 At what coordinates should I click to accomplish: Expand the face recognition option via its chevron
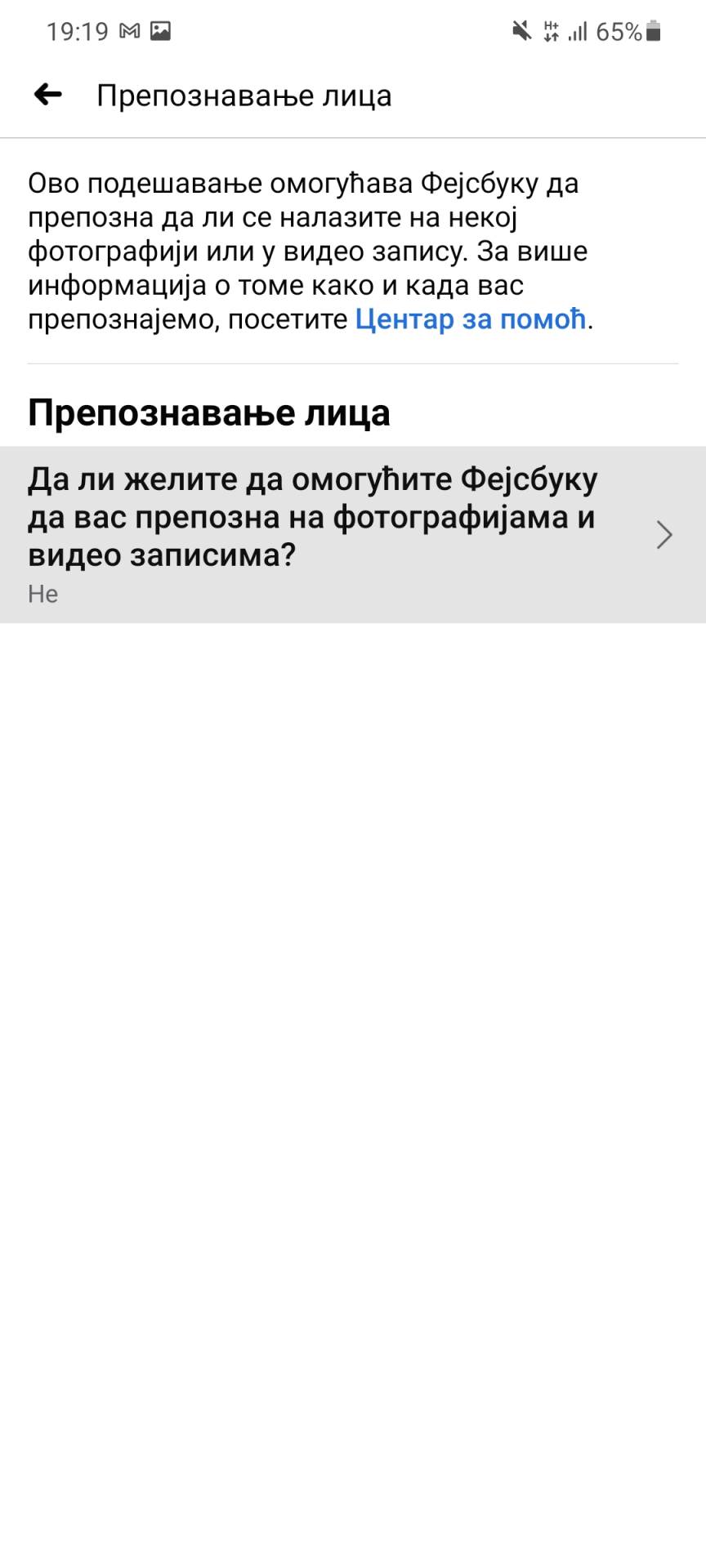(x=664, y=535)
